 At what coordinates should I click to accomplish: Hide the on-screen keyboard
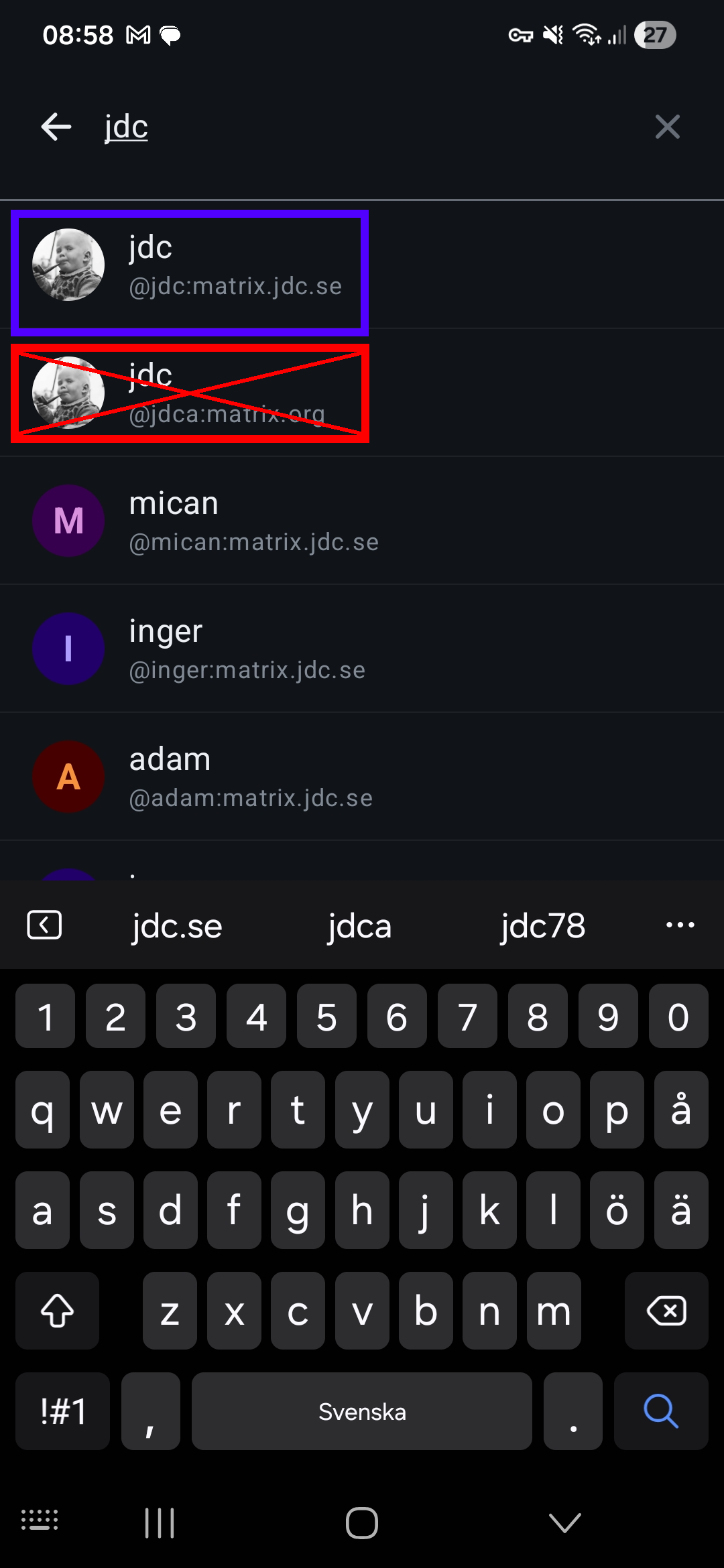pyautogui.click(x=564, y=1522)
